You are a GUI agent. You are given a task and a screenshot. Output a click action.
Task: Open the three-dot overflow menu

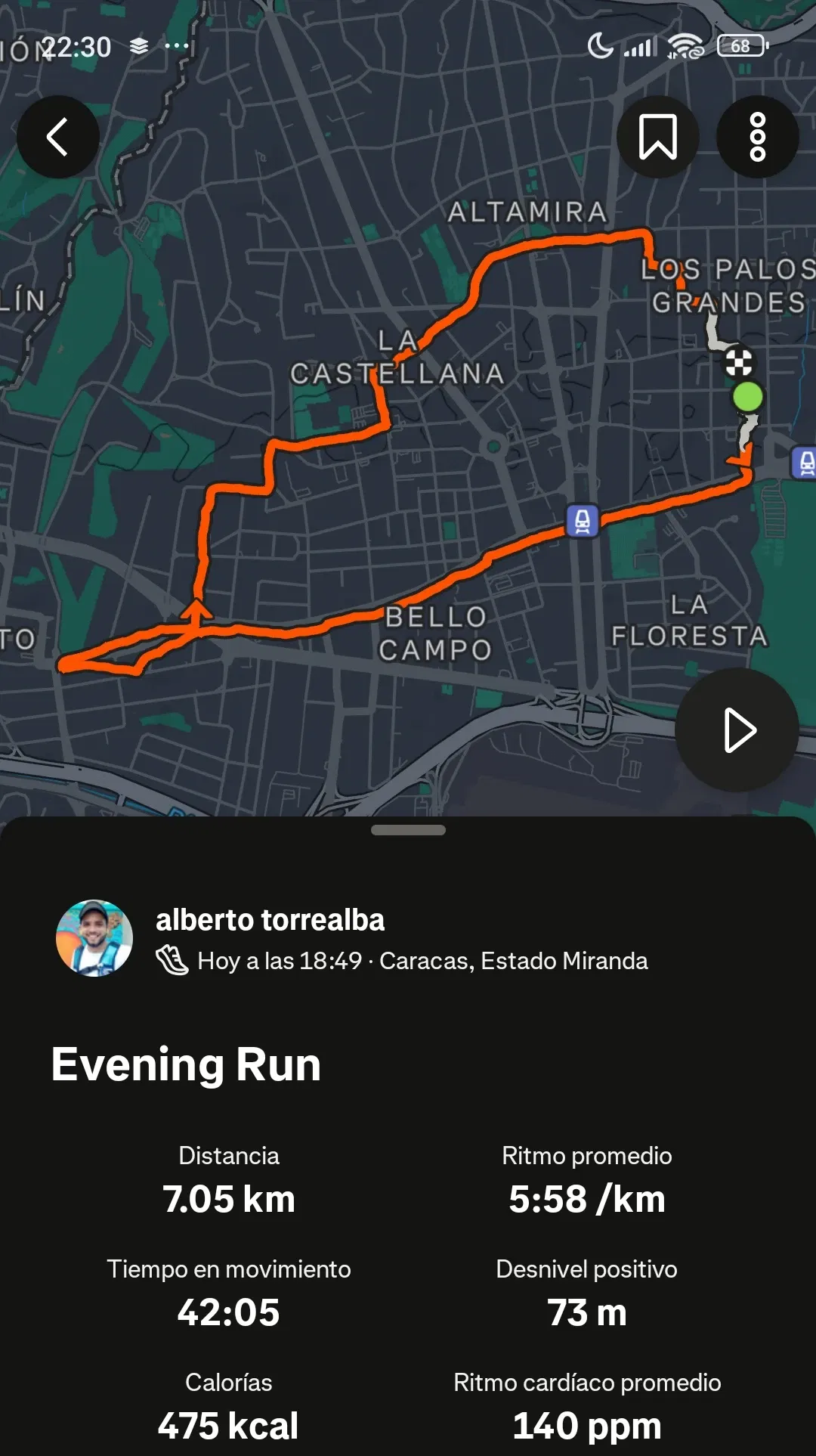[757, 137]
